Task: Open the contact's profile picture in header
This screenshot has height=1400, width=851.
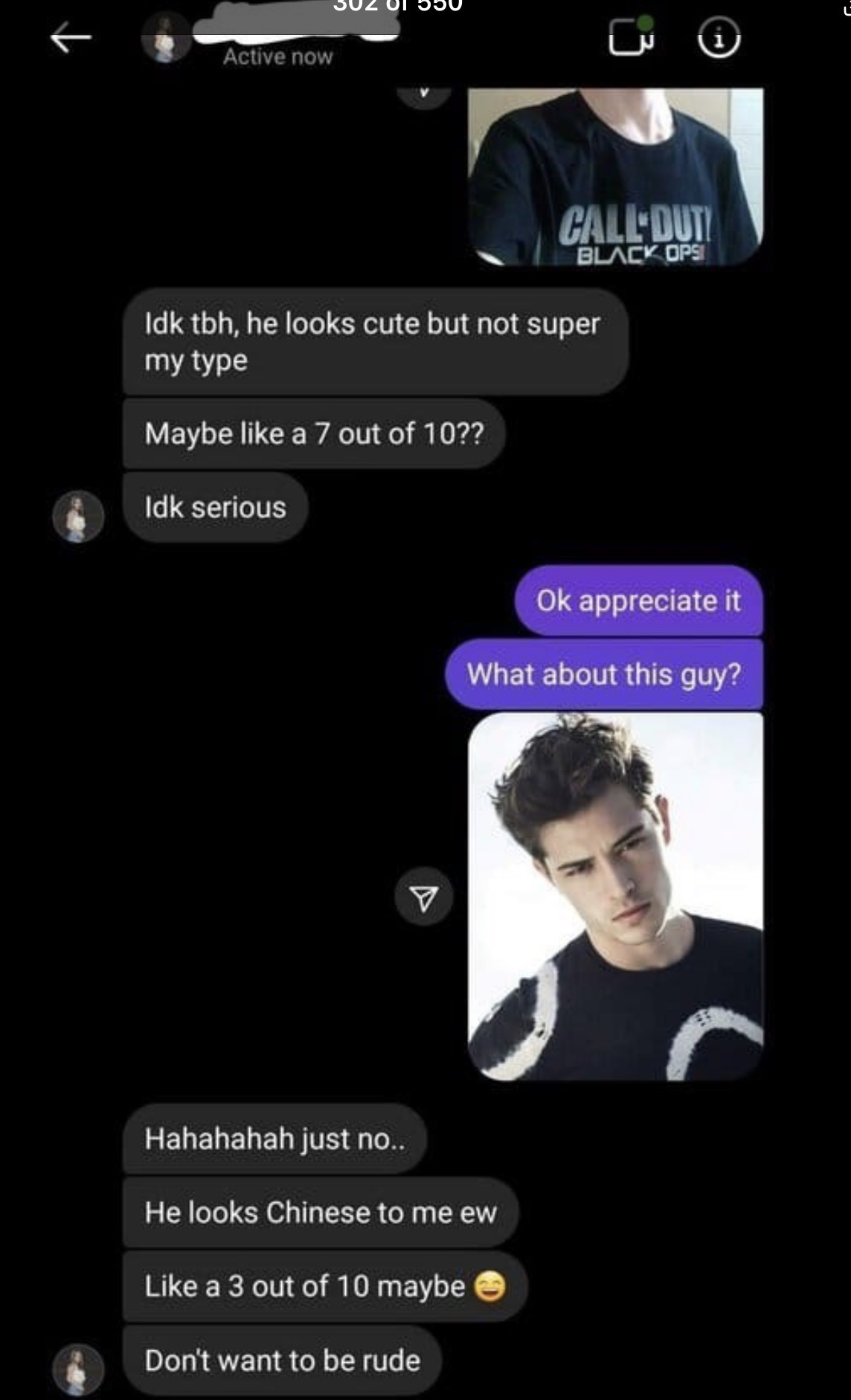Action: (x=165, y=37)
